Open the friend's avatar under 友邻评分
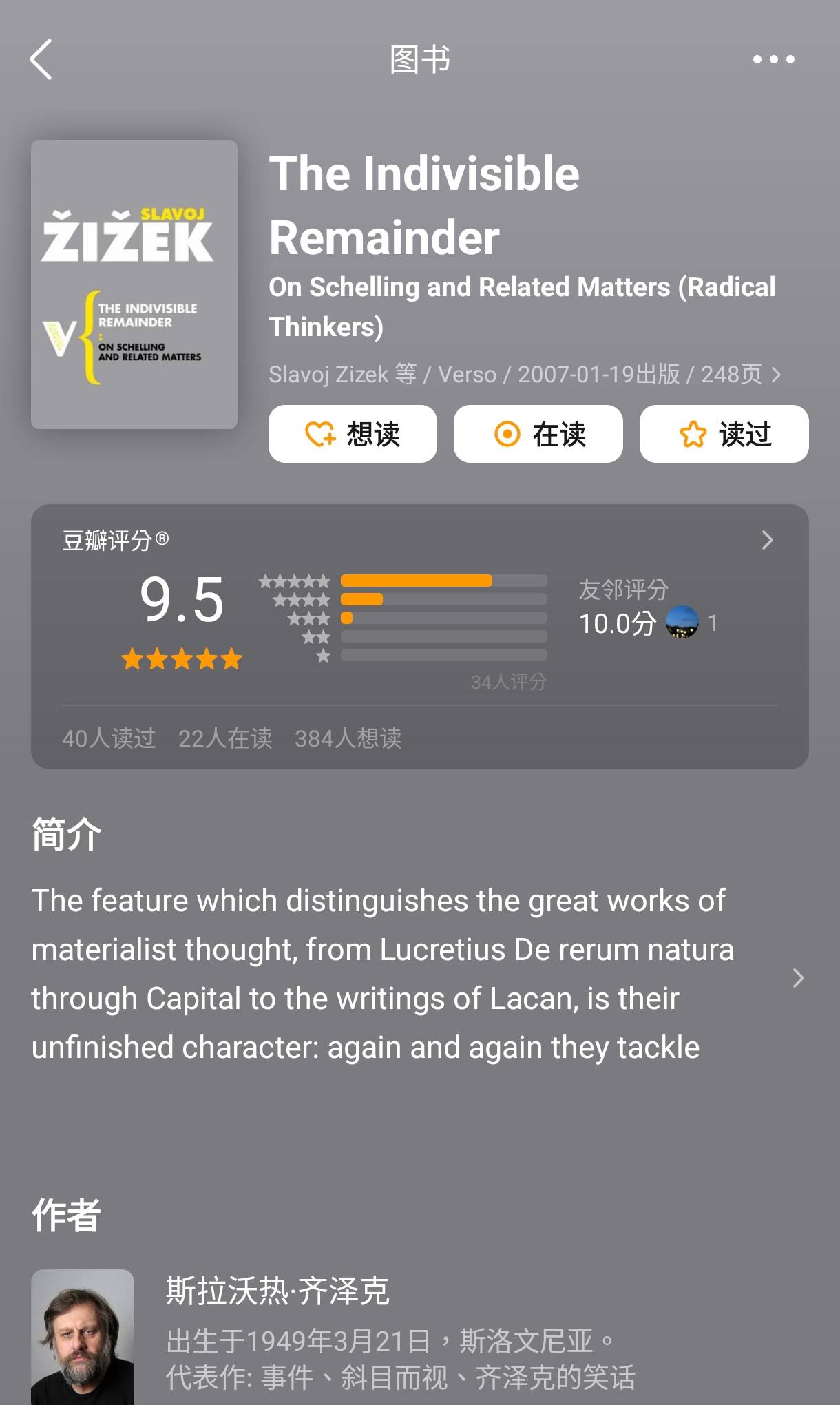Image resolution: width=840 pixels, height=1405 pixels. (682, 623)
